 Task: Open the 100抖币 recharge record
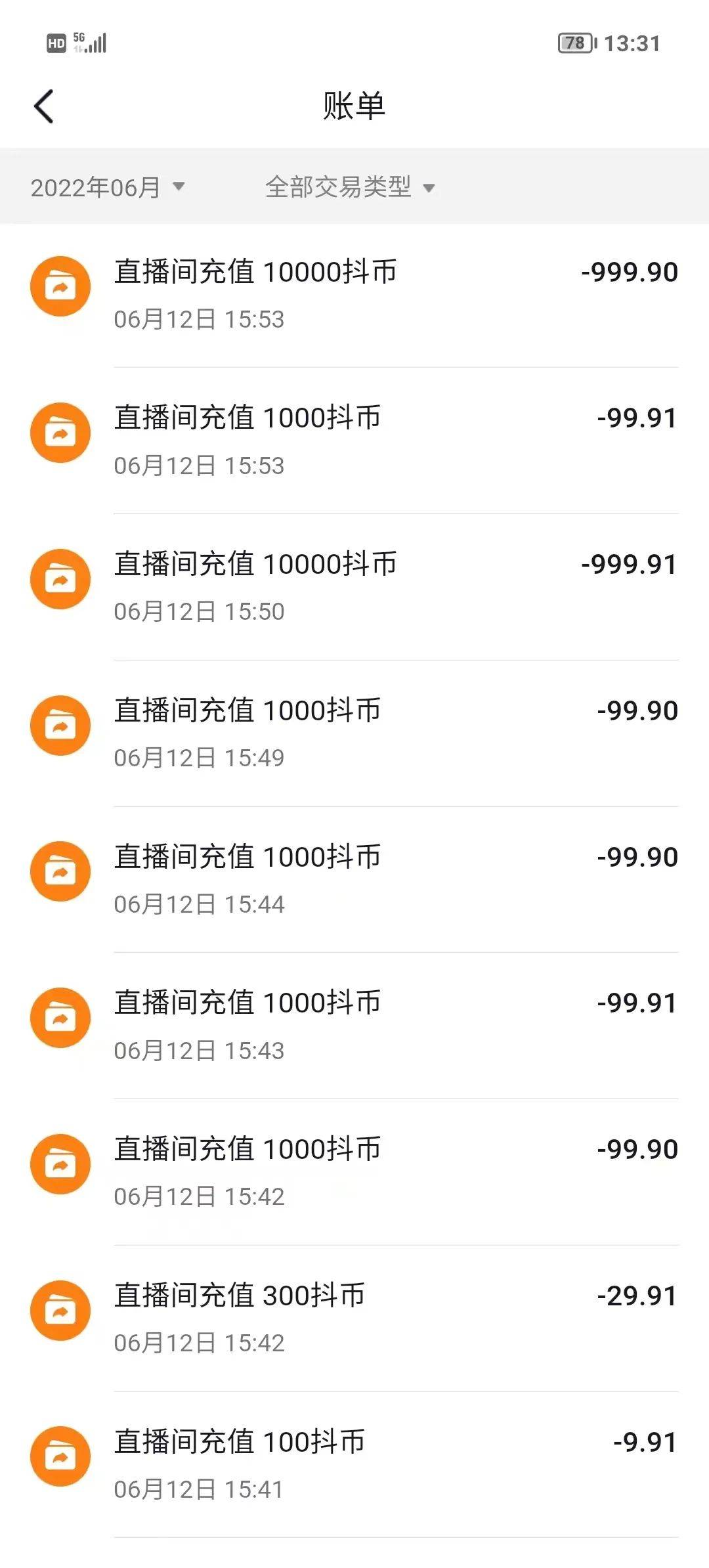coord(354,1465)
